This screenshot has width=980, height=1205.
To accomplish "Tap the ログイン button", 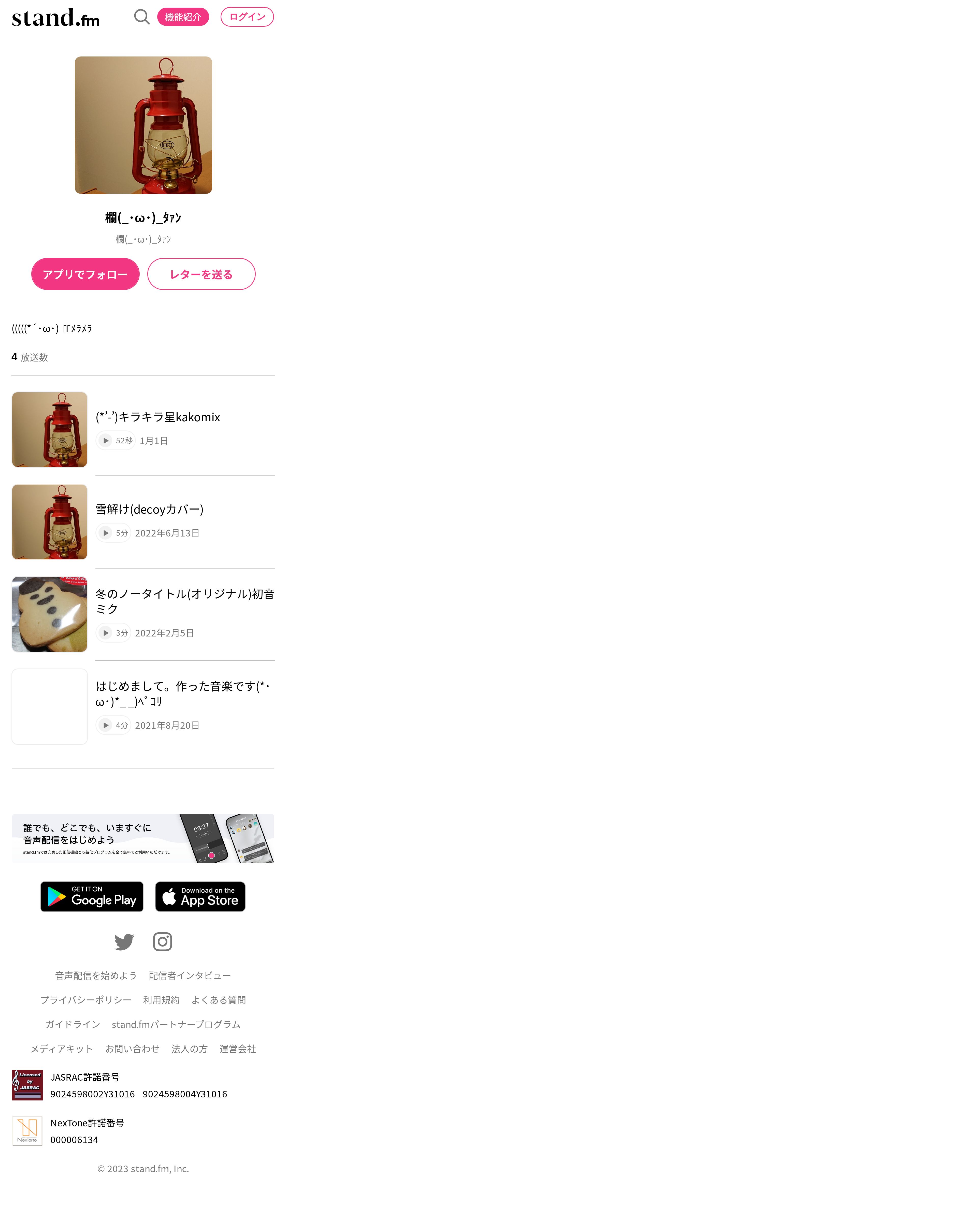I will coord(247,17).
